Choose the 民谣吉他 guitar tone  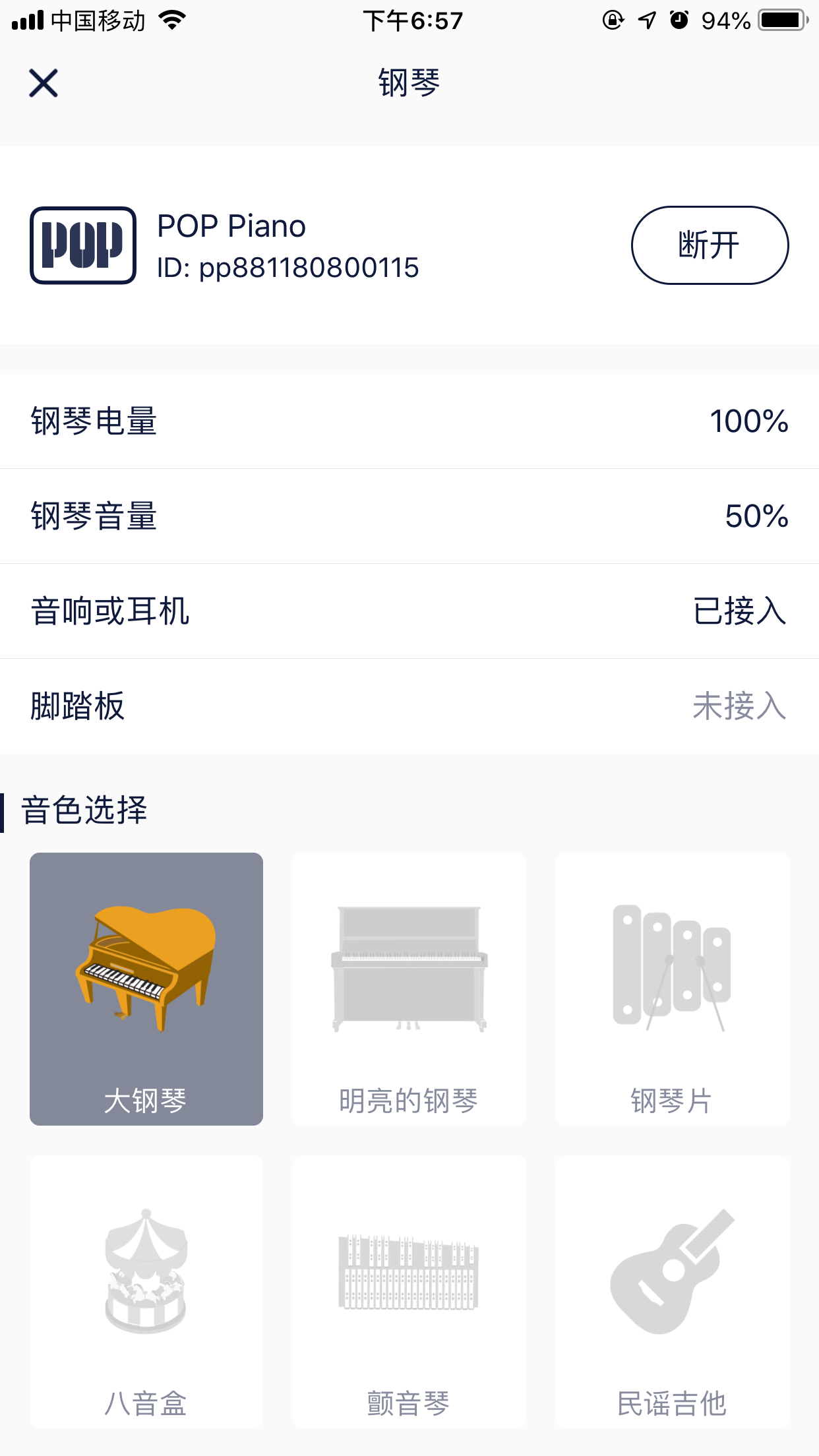[672, 1291]
